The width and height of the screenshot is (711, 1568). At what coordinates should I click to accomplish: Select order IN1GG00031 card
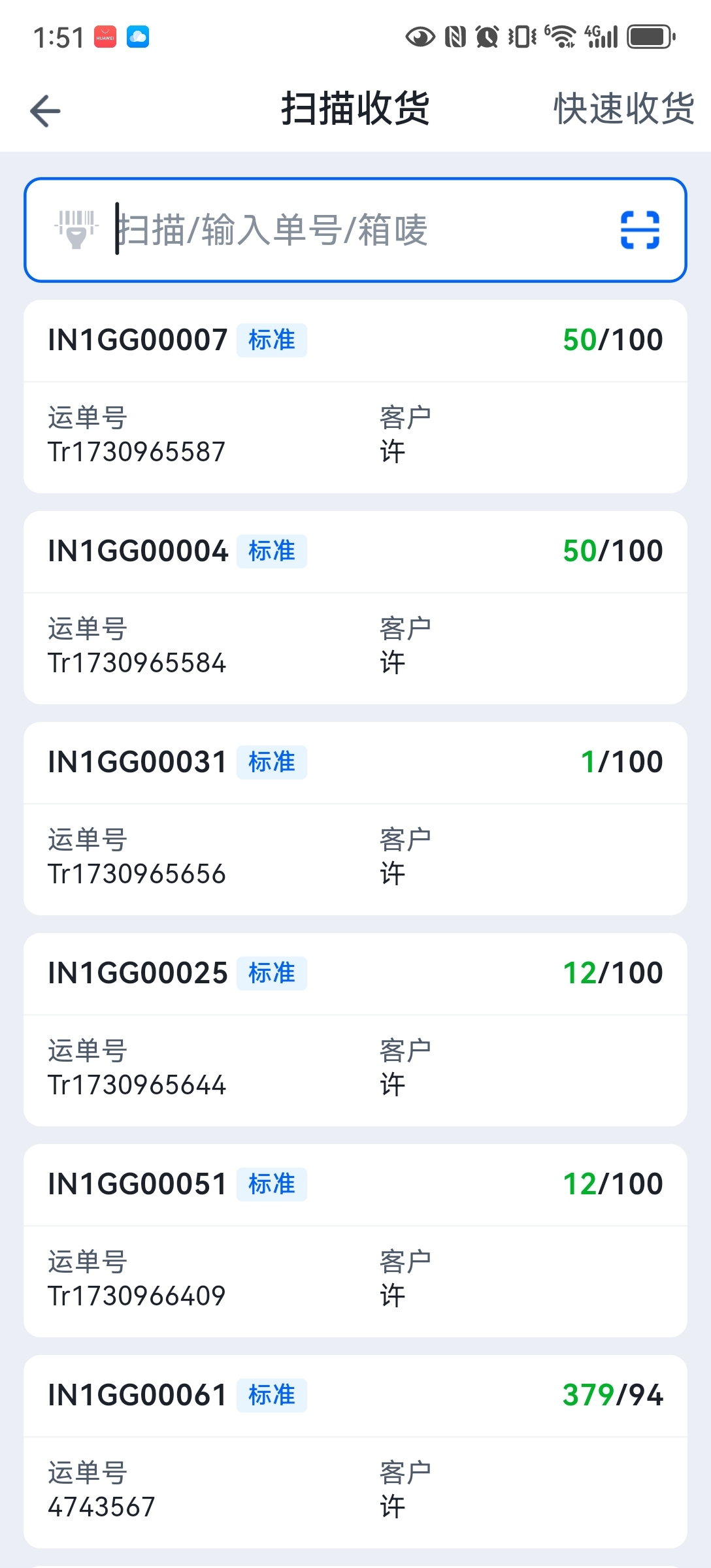(355, 819)
